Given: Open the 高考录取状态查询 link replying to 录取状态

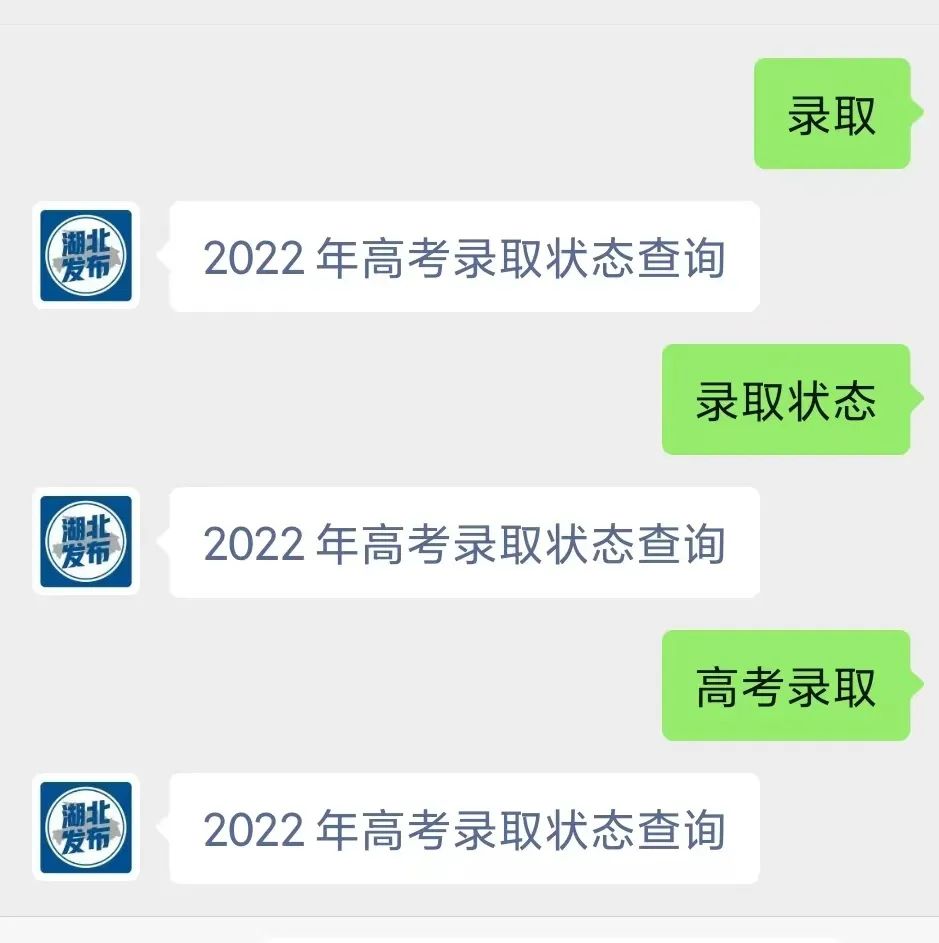Looking at the screenshot, I should click(x=464, y=544).
